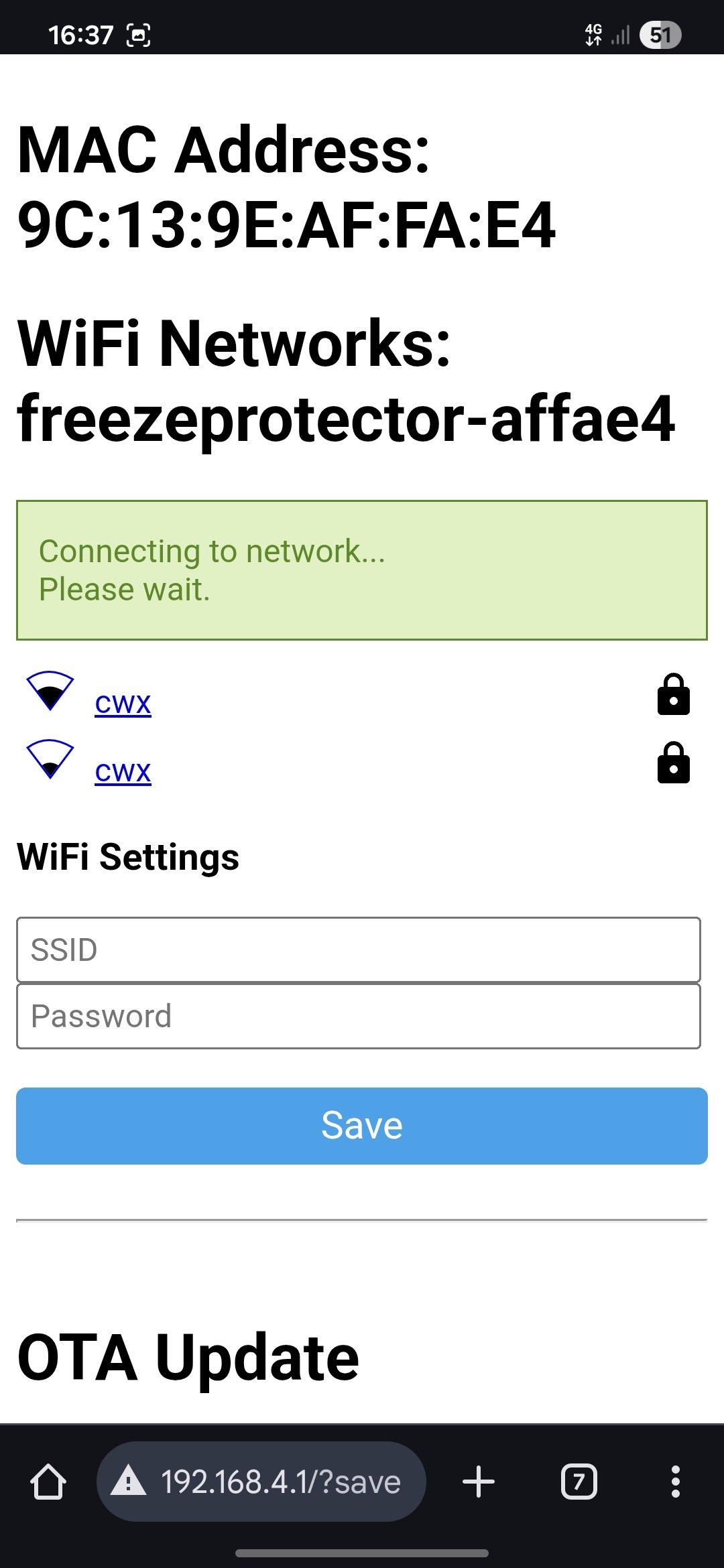This screenshot has width=724, height=1568.
Task: Focus the Password text field
Action: pos(359,1016)
